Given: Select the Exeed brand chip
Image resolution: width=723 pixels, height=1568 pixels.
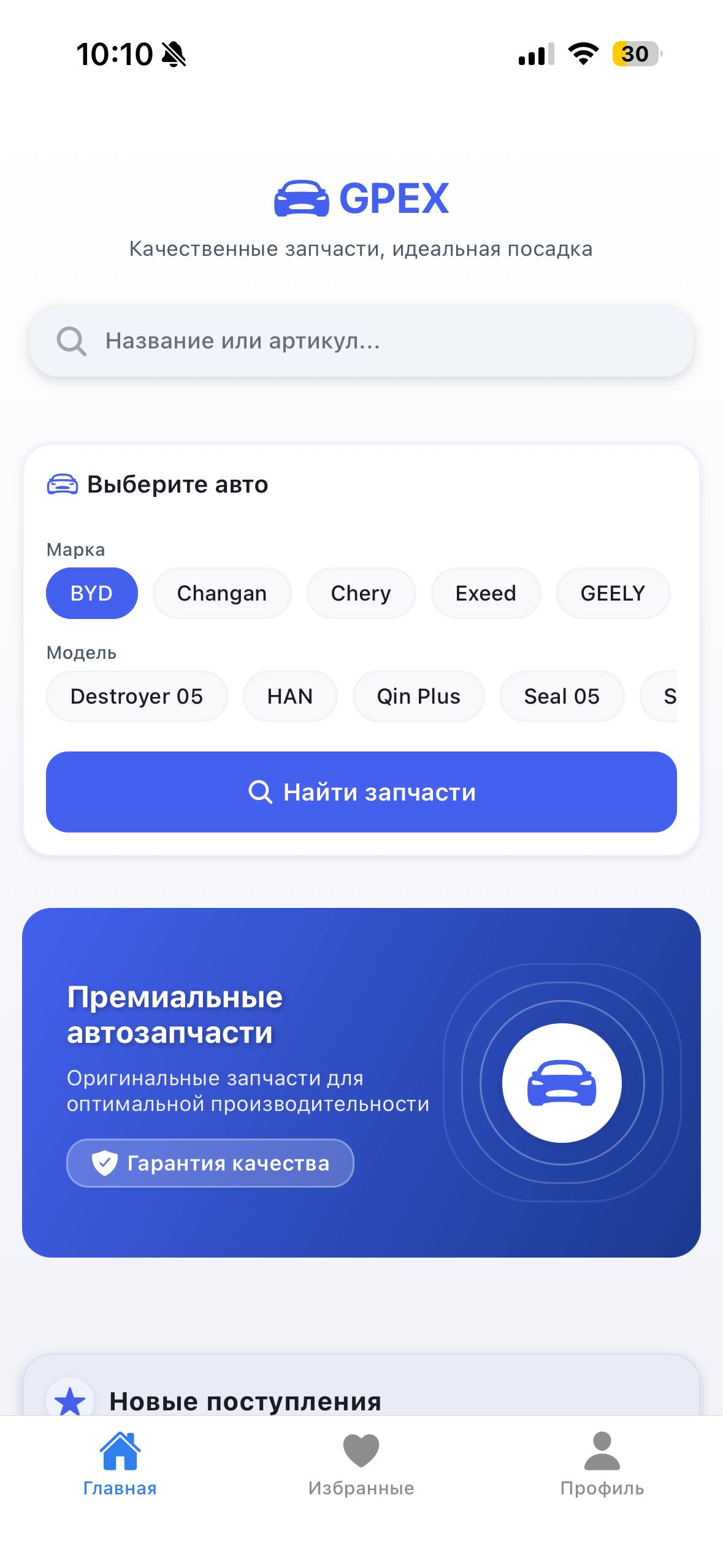Looking at the screenshot, I should (x=486, y=593).
